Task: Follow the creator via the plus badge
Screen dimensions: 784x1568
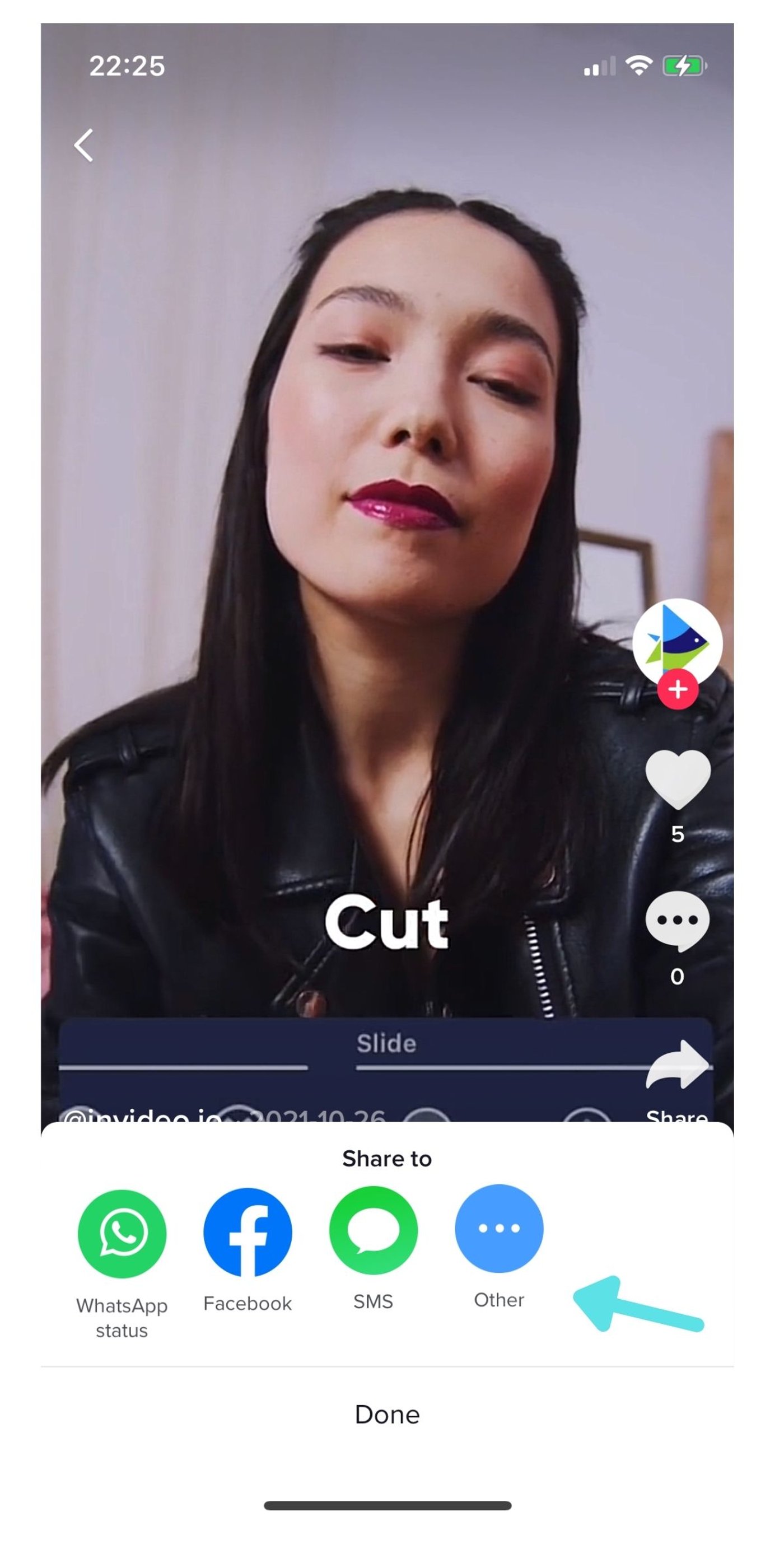Action: [678, 689]
